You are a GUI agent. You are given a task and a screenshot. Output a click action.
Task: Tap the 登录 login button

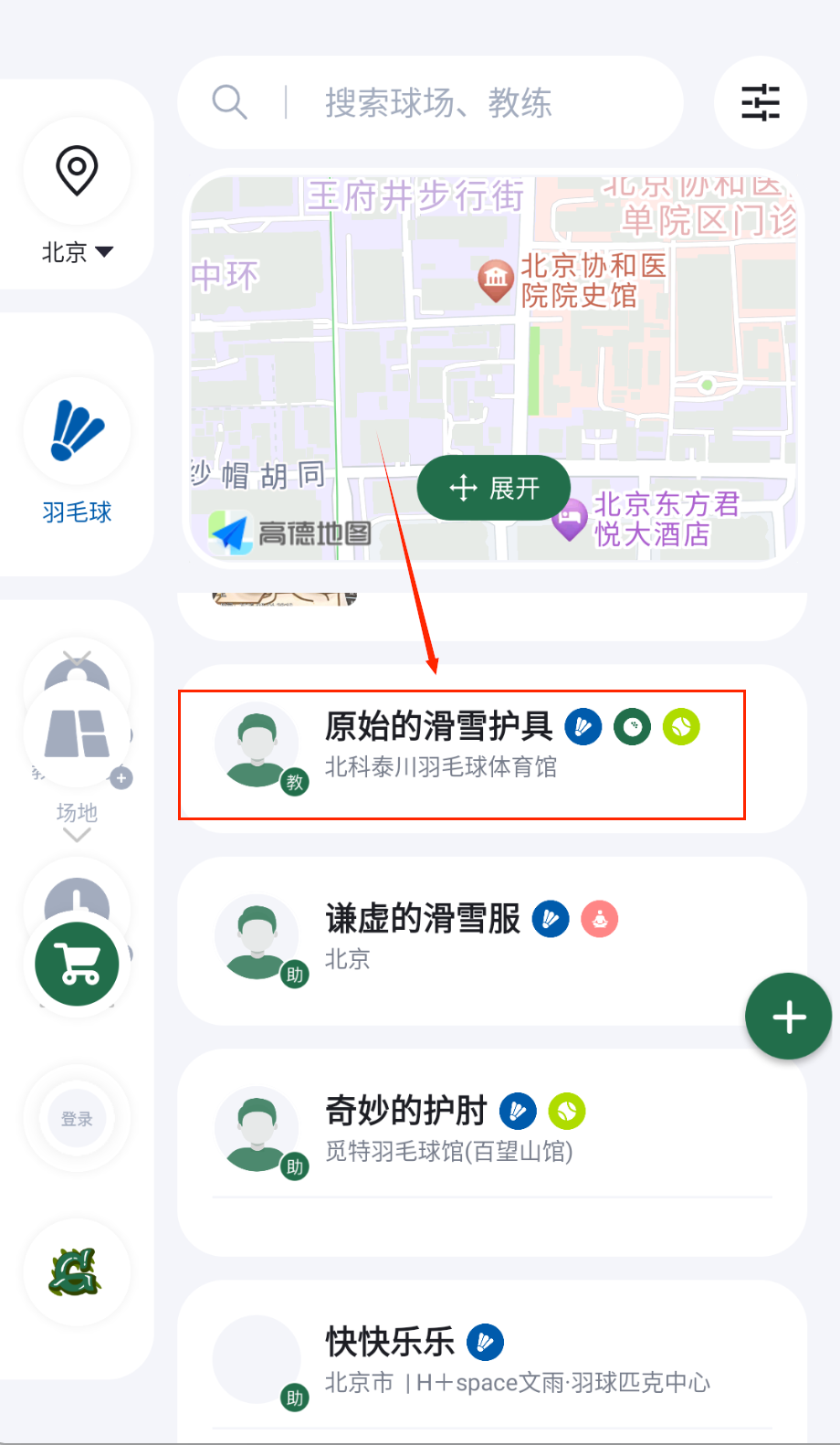pos(77,1119)
